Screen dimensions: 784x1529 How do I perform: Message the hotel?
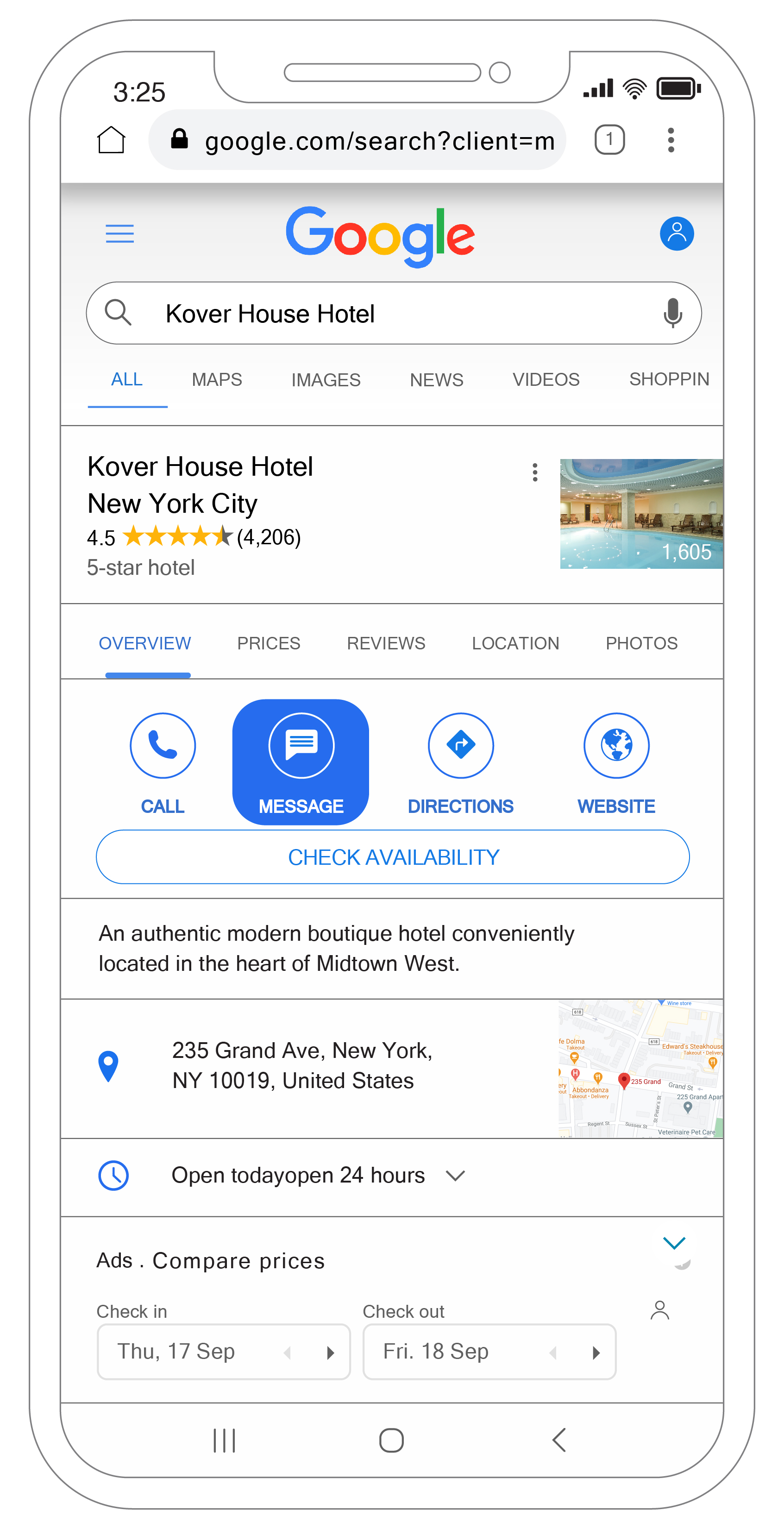coord(301,762)
